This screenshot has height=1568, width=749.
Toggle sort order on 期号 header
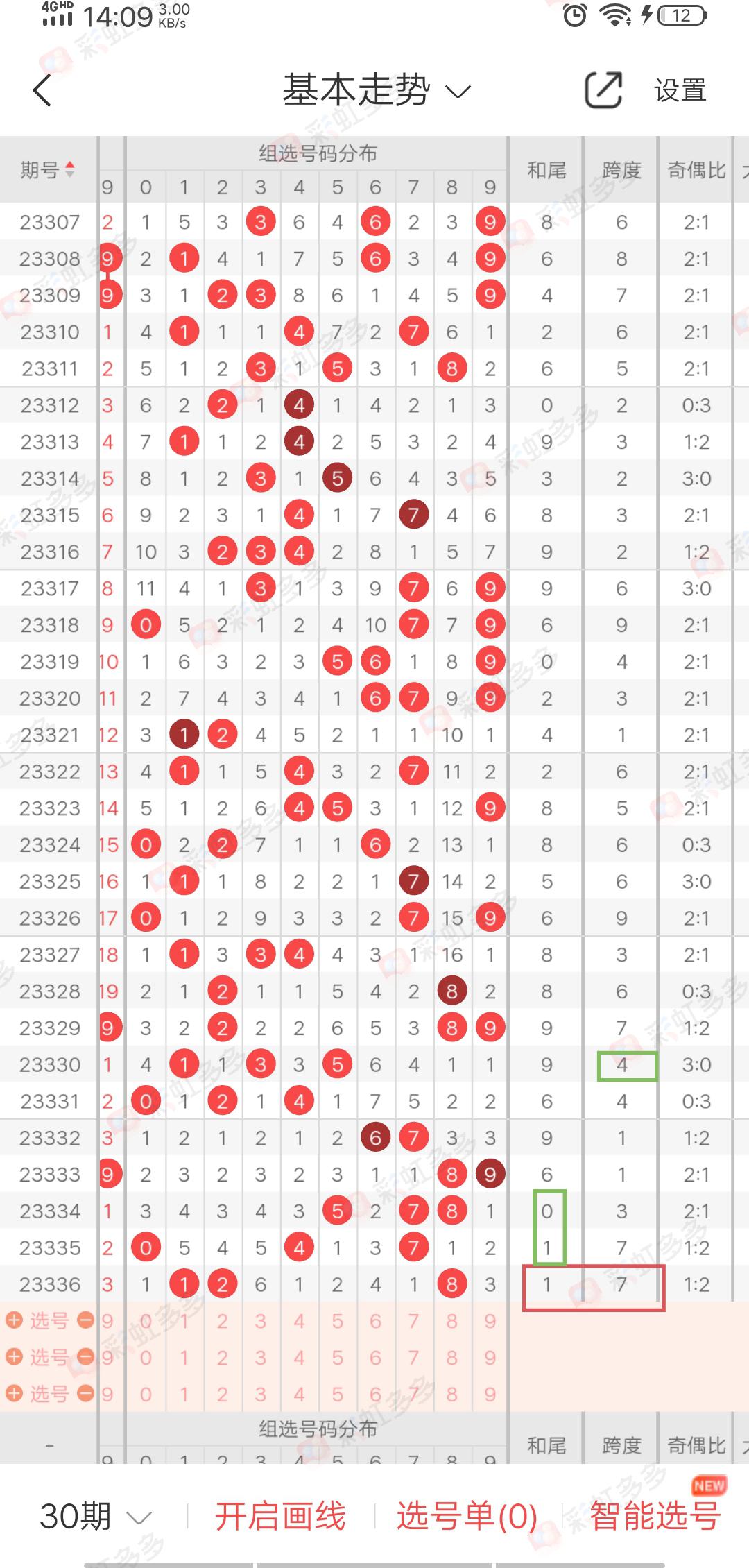click(49, 169)
